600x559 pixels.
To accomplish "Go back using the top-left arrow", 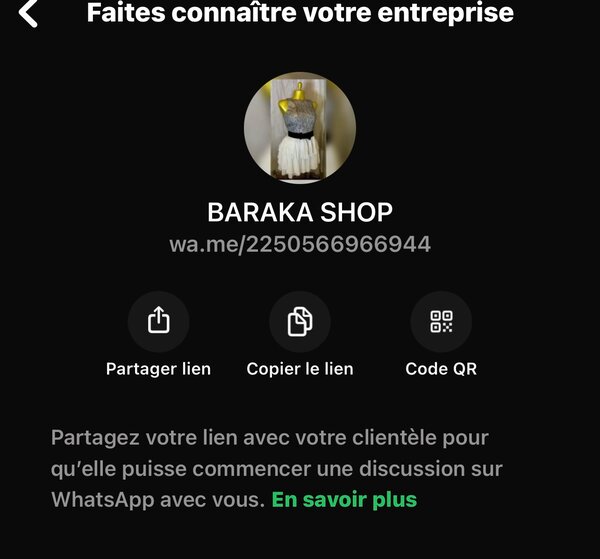I will tap(28, 14).
